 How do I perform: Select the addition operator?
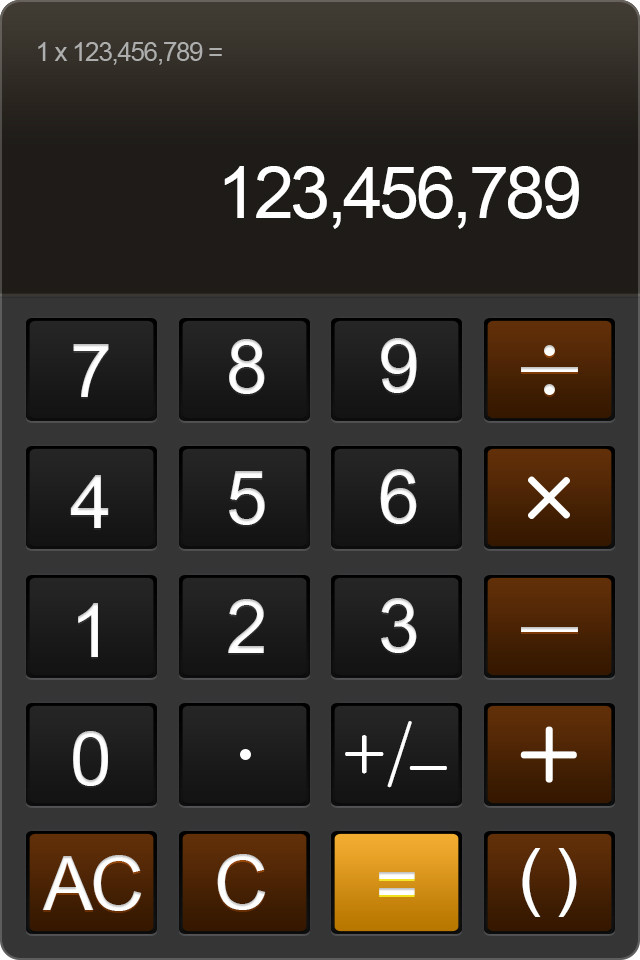tap(549, 754)
